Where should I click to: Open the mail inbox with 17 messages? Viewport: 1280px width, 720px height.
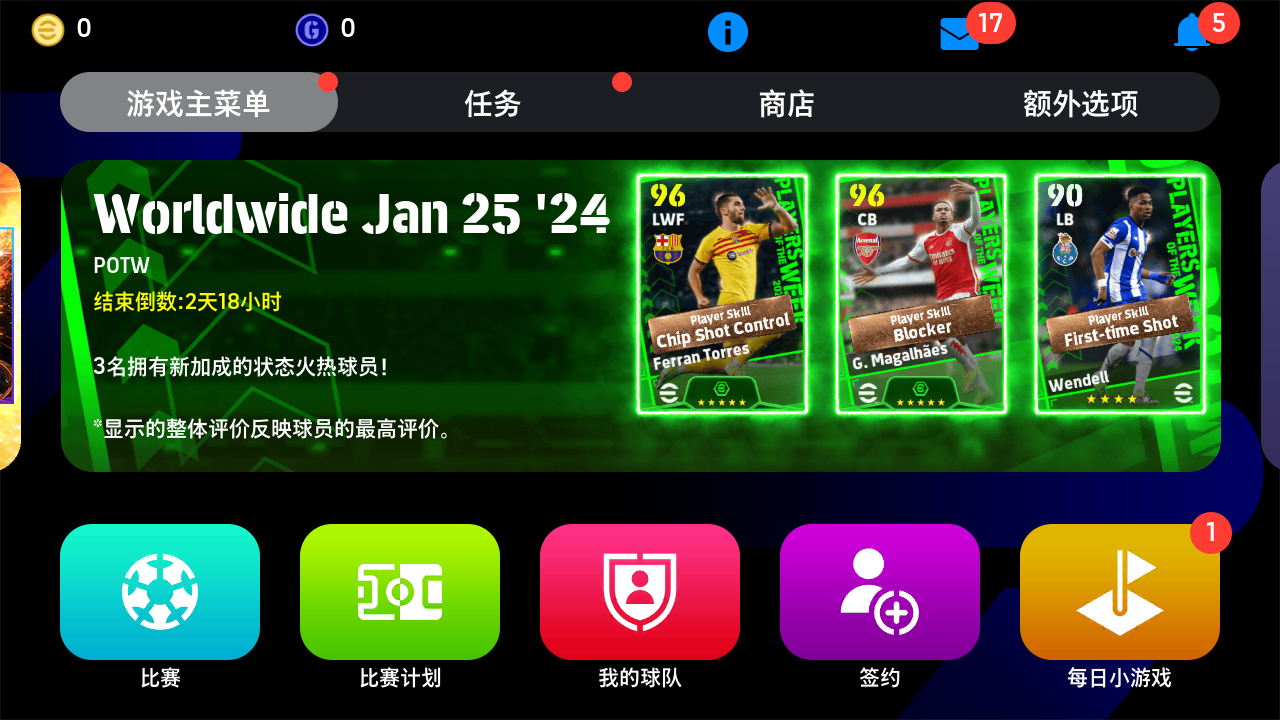click(x=960, y=34)
